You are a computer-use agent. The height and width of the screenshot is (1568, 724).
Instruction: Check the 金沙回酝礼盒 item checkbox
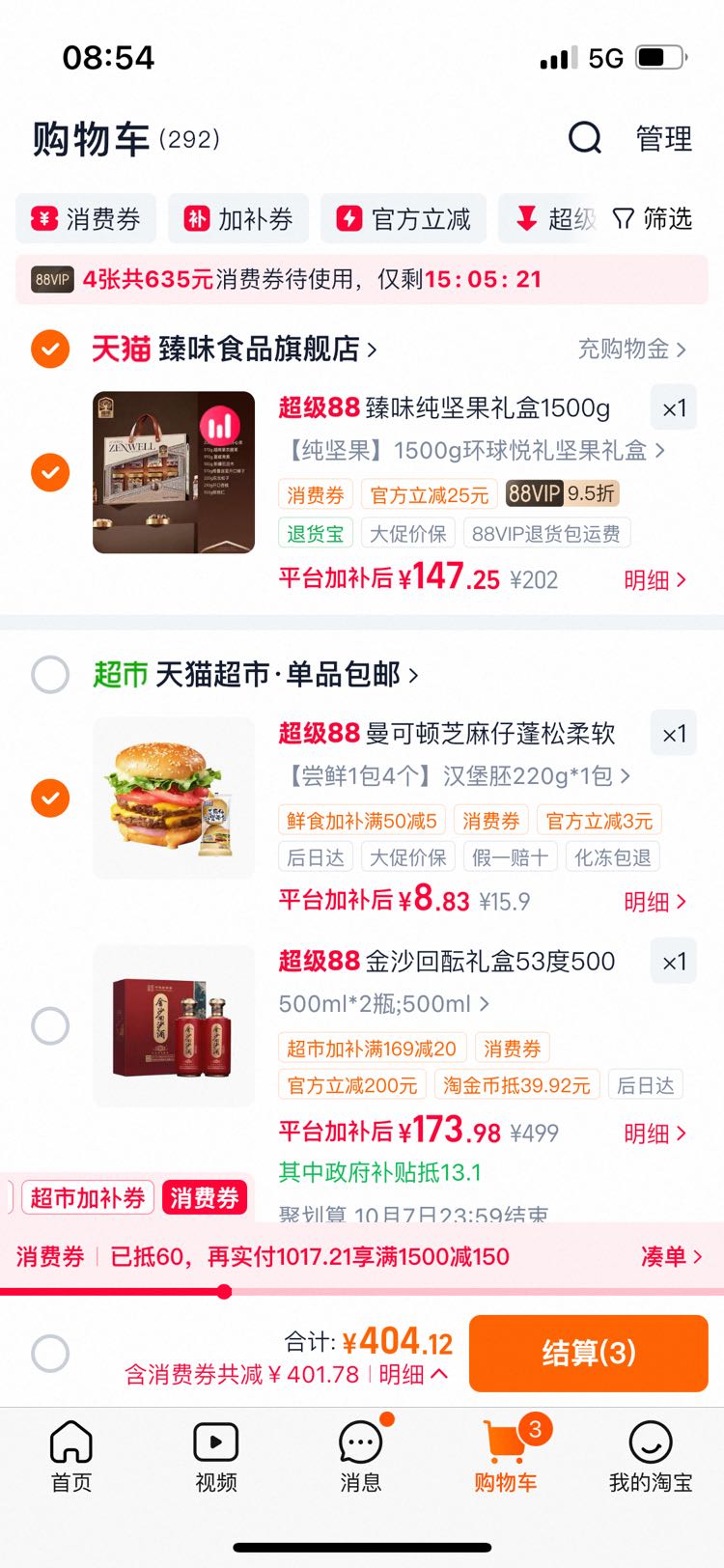point(50,1025)
